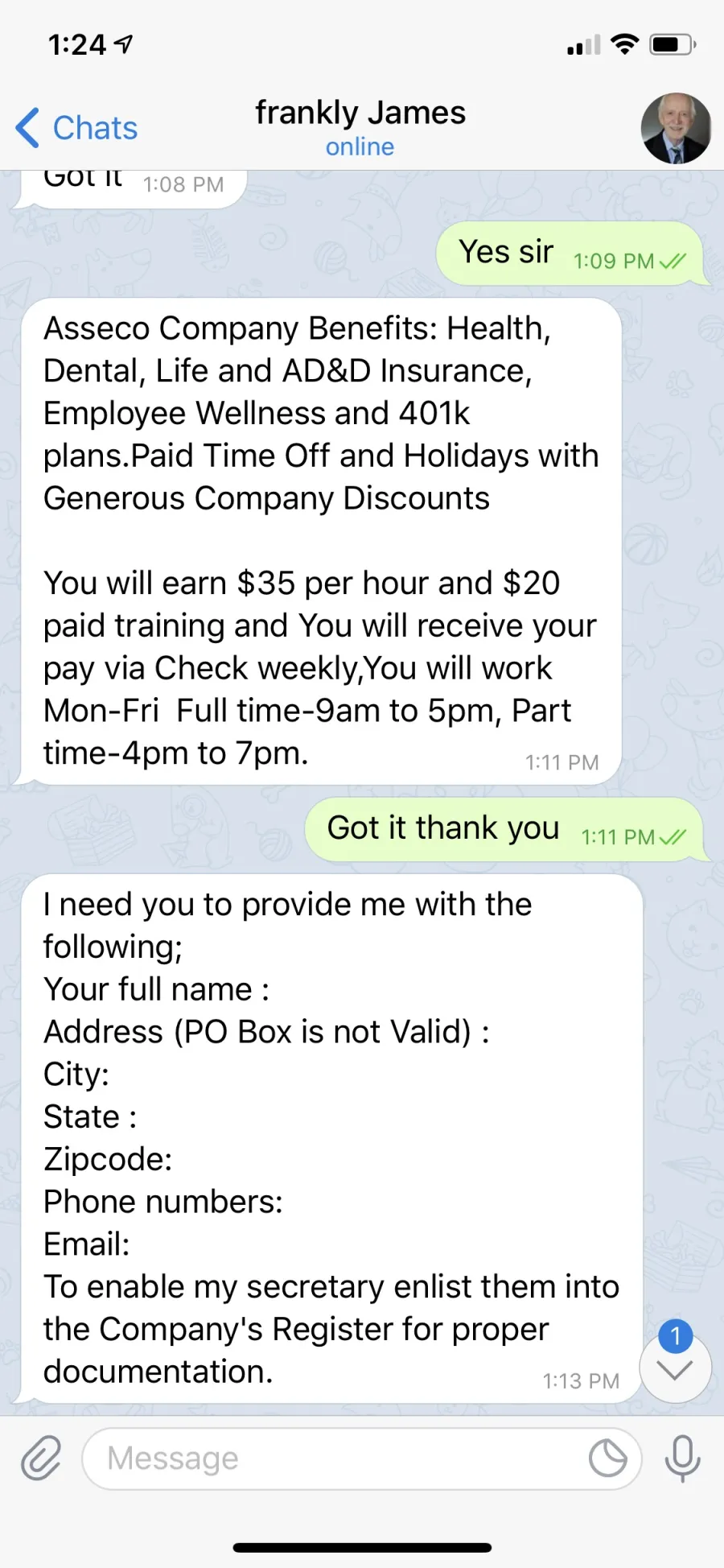The height and width of the screenshot is (1568, 724).
Task: Open frankly James profile picture
Action: [676, 128]
